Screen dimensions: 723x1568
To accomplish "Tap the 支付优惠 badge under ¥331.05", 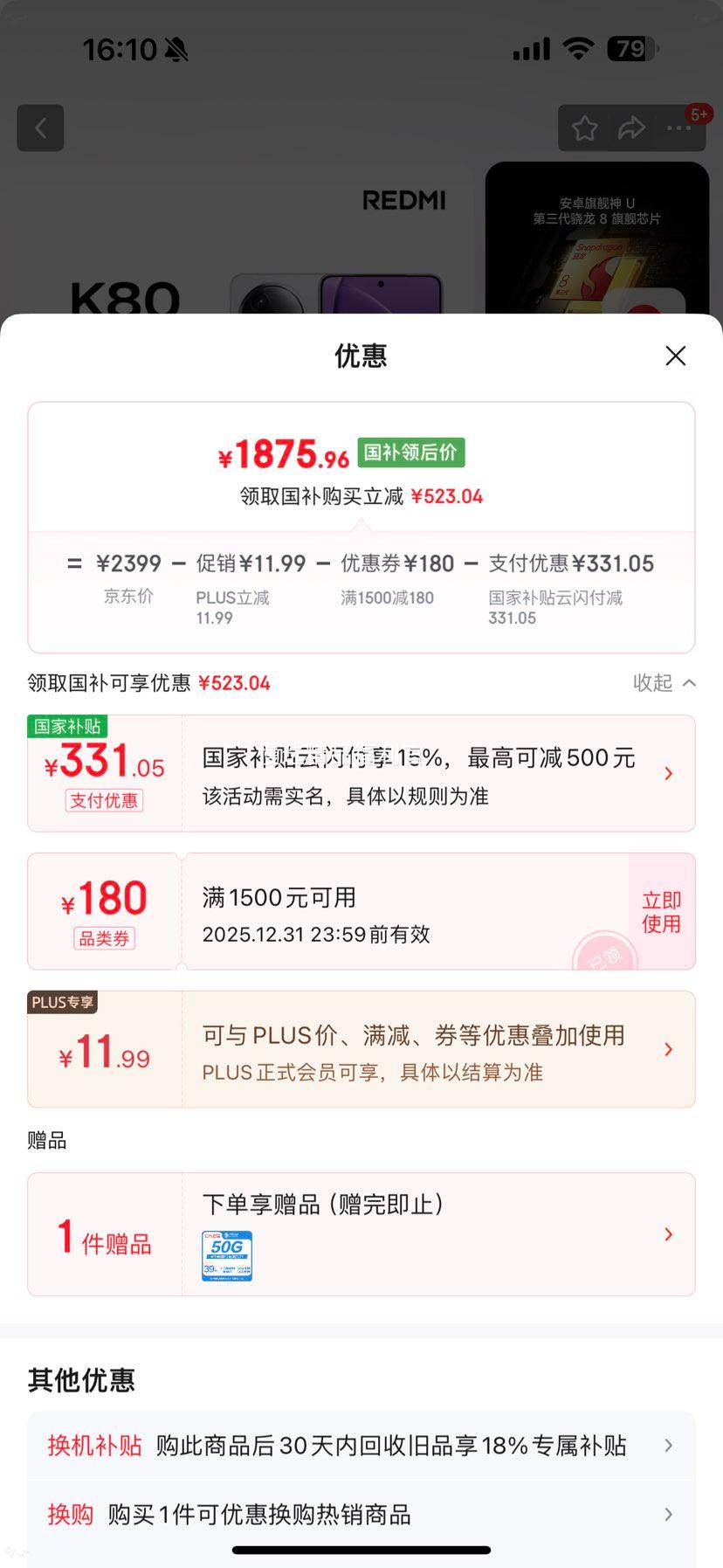I will click(104, 800).
